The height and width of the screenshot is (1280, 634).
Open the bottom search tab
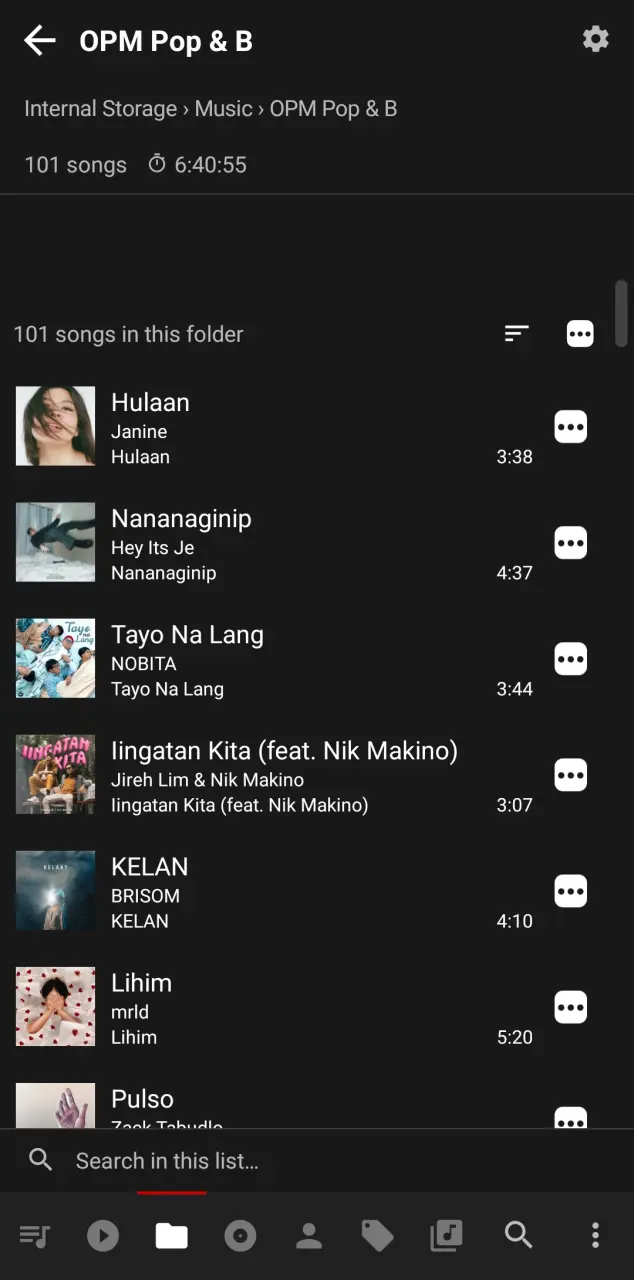point(518,1235)
